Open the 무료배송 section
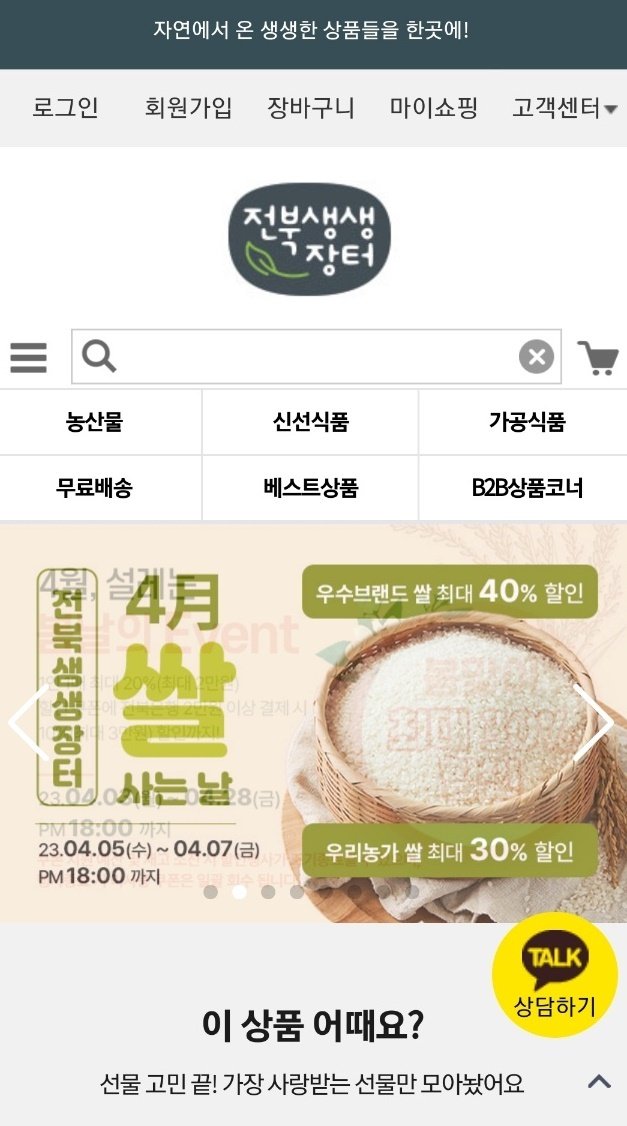This screenshot has height=1126, width=627. pyautogui.click(x=95, y=488)
